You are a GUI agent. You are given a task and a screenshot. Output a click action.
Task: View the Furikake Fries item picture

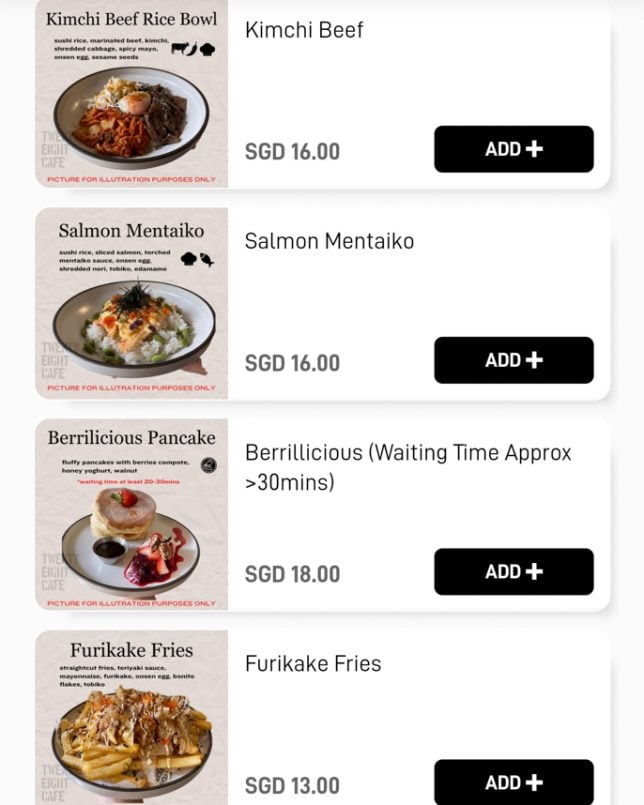(132, 718)
